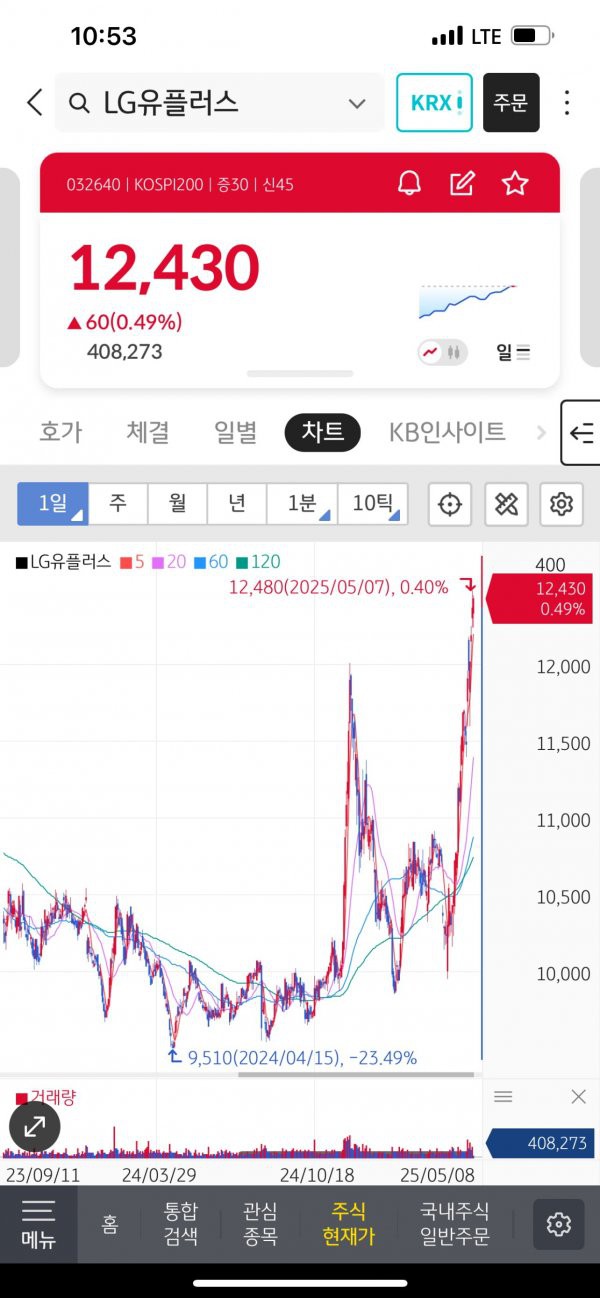Select the 월 monthly chart period

(177, 503)
